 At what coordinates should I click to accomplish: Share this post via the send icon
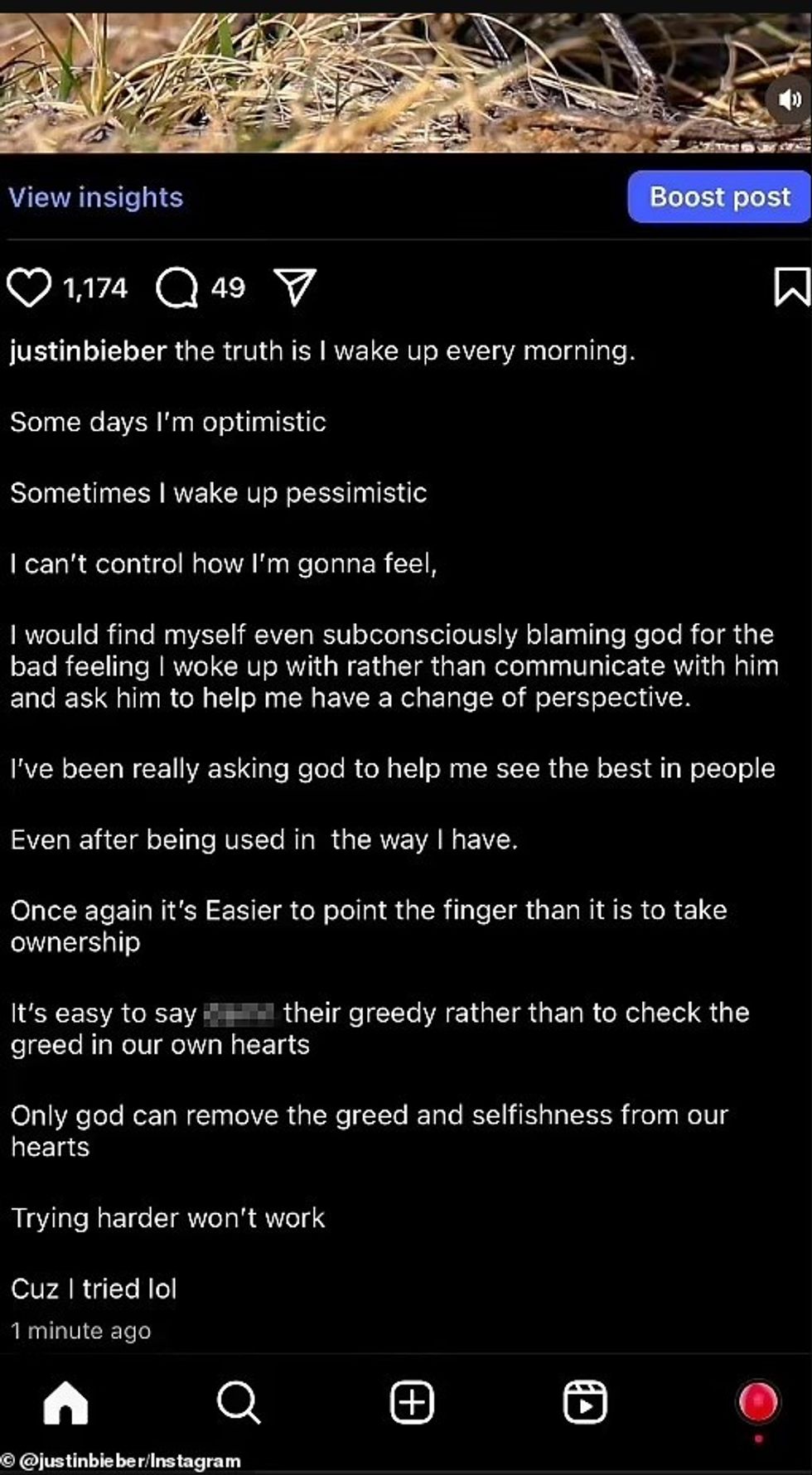tap(295, 288)
